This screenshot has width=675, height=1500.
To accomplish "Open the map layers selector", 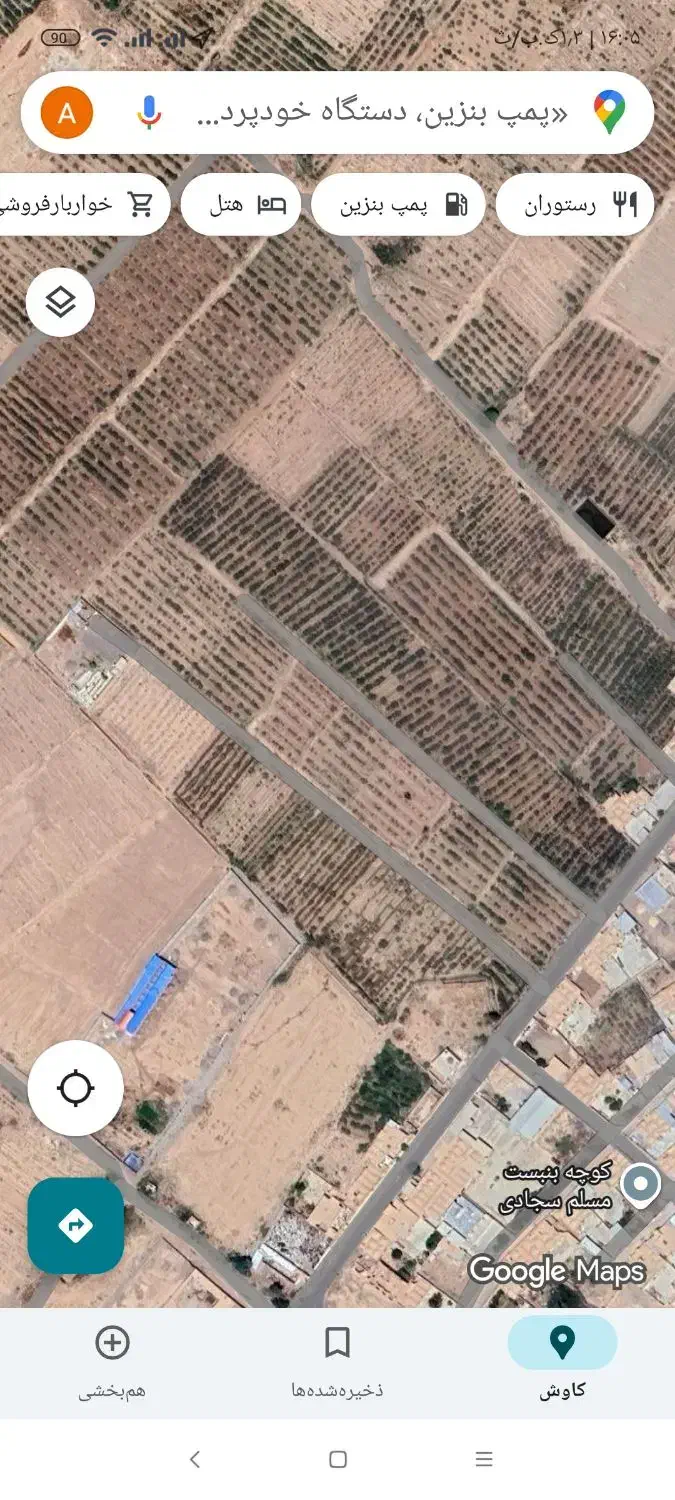I will pyautogui.click(x=60, y=301).
